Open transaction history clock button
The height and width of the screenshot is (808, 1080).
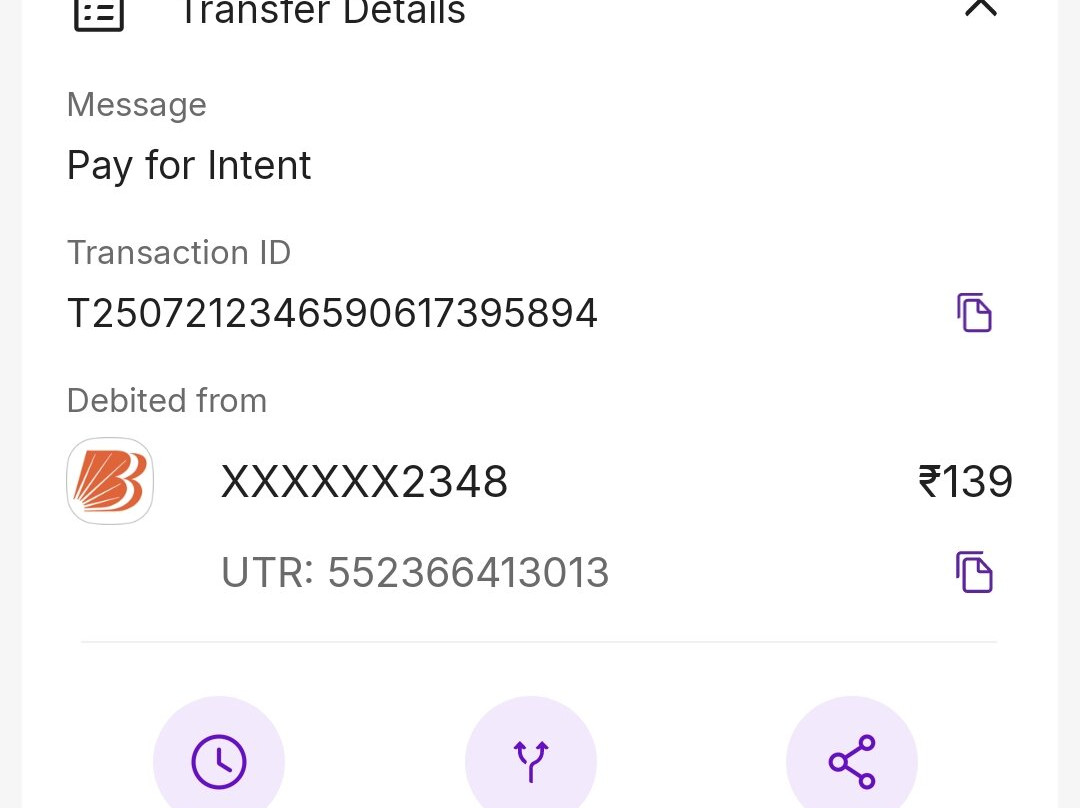coord(219,762)
